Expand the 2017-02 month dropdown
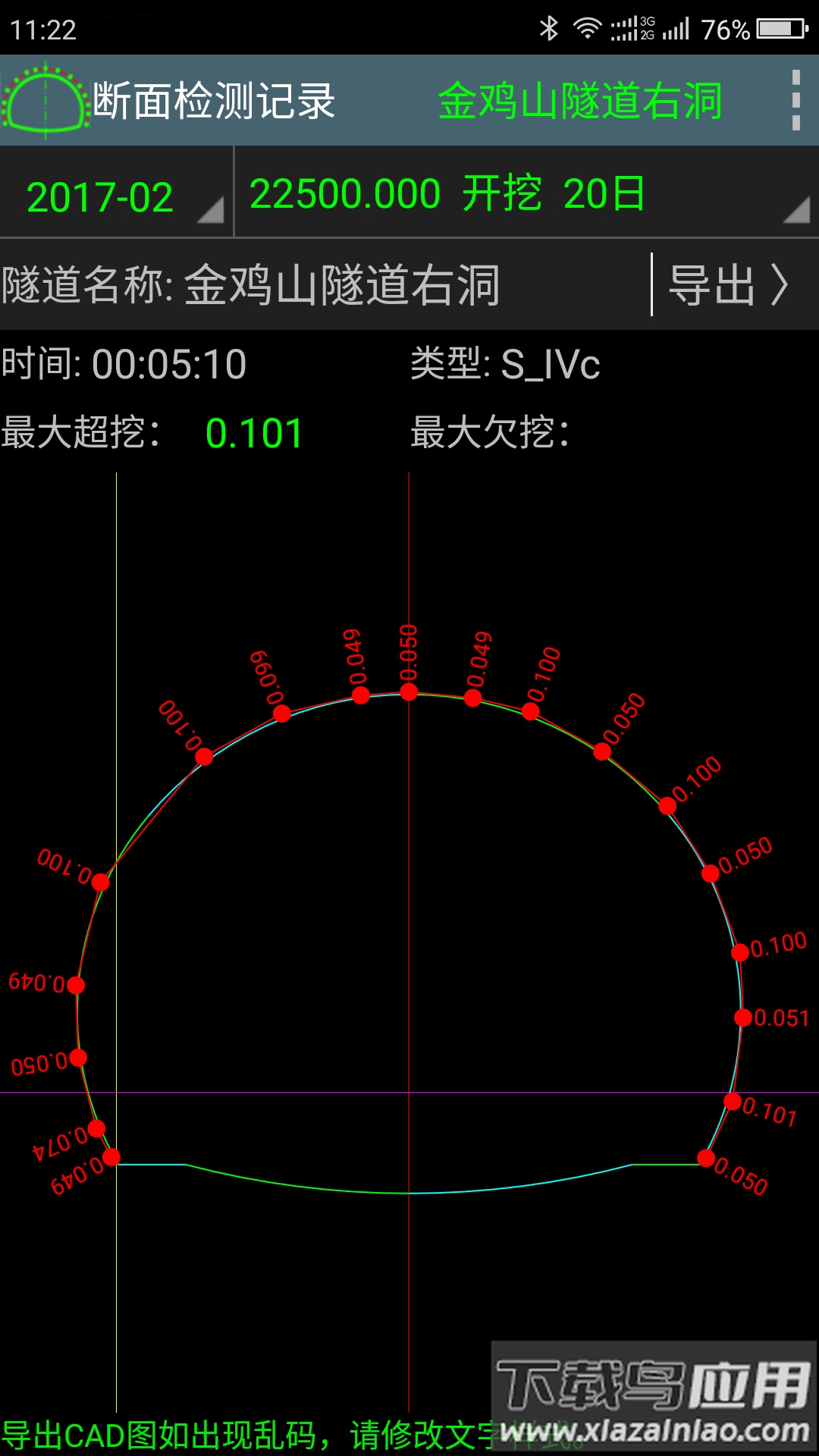 (x=117, y=196)
